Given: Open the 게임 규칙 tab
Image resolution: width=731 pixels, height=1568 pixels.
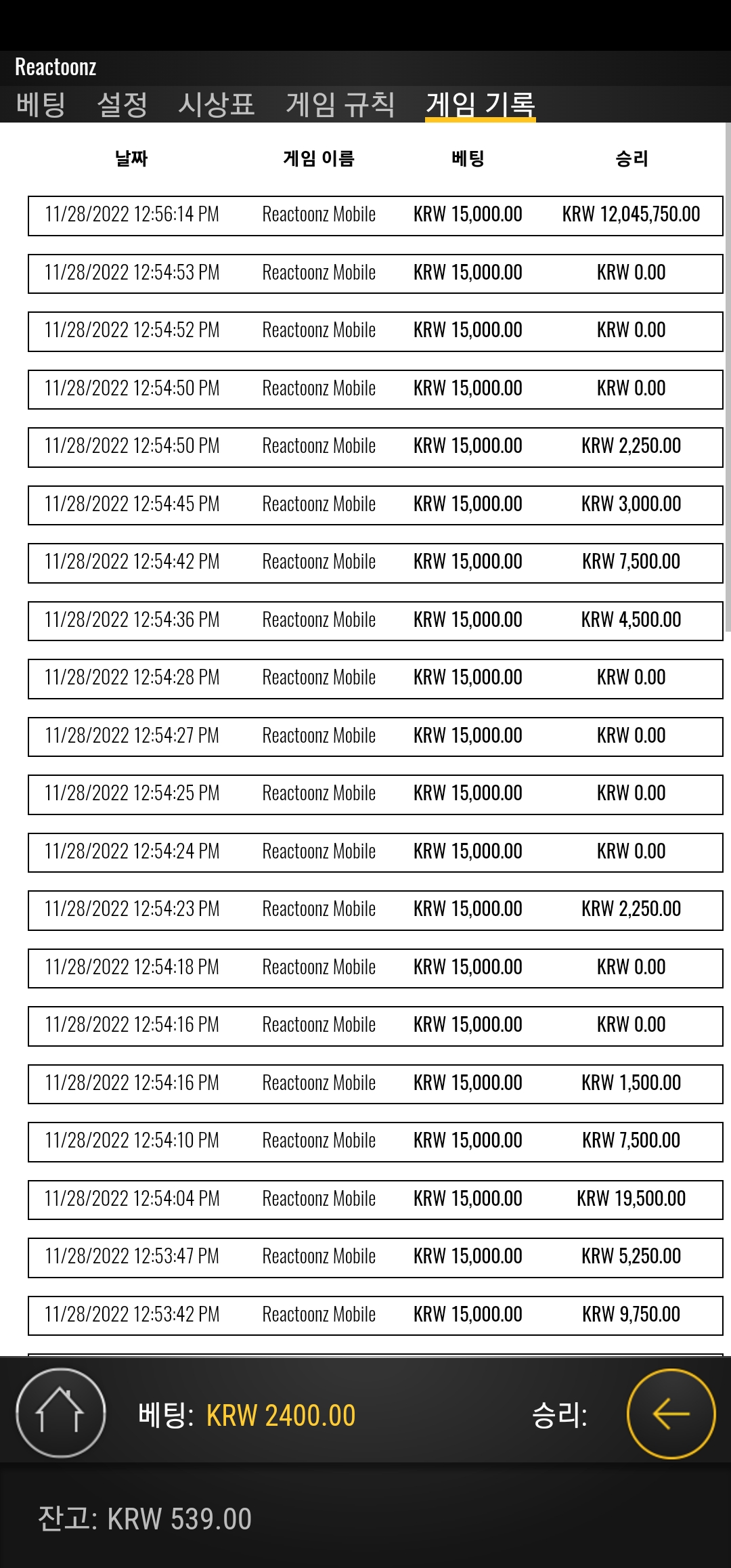Looking at the screenshot, I should pyautogui.click(x=340, y=104).
